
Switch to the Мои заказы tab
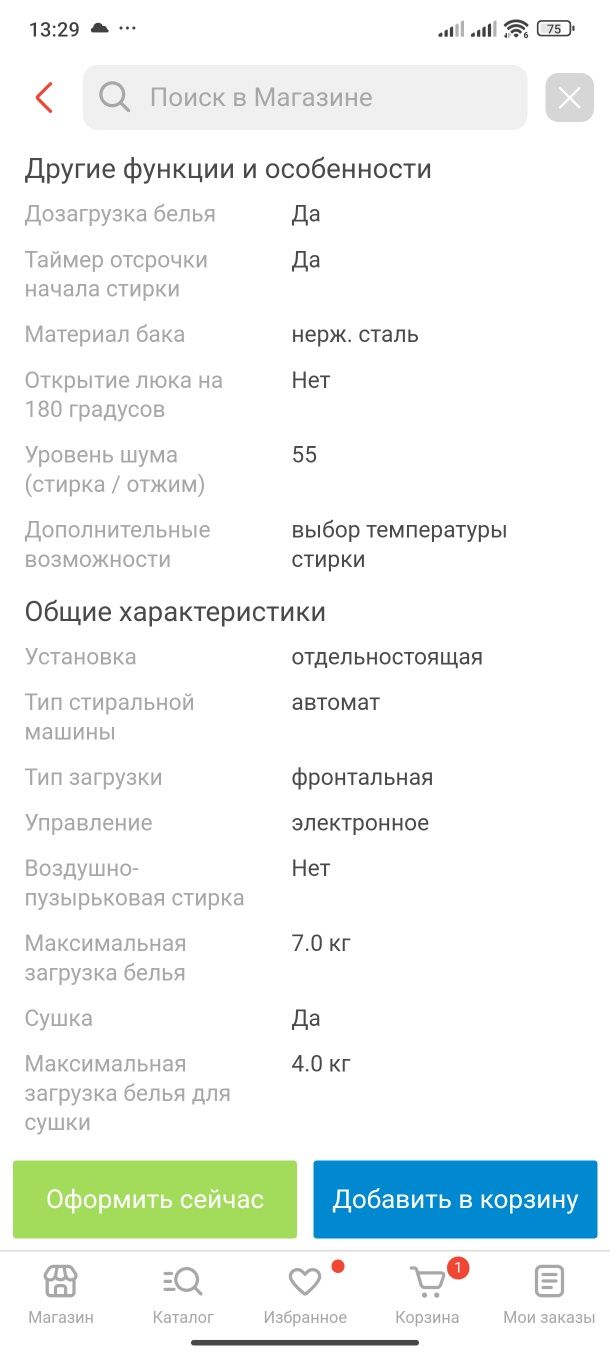(x=549, y=1295)
